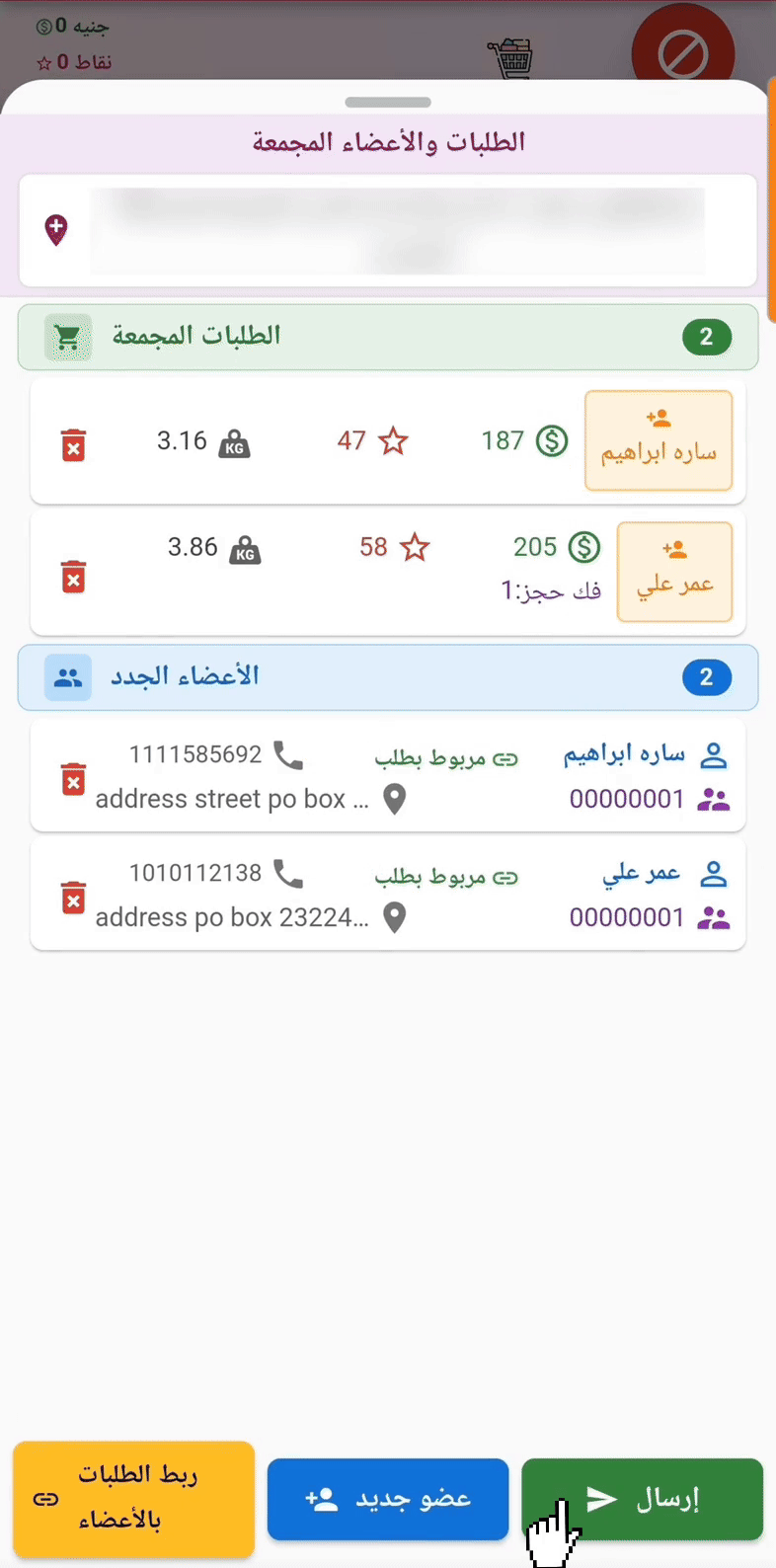
Task: Tap the عمر علي order member chip
Action: pos(674,572)
